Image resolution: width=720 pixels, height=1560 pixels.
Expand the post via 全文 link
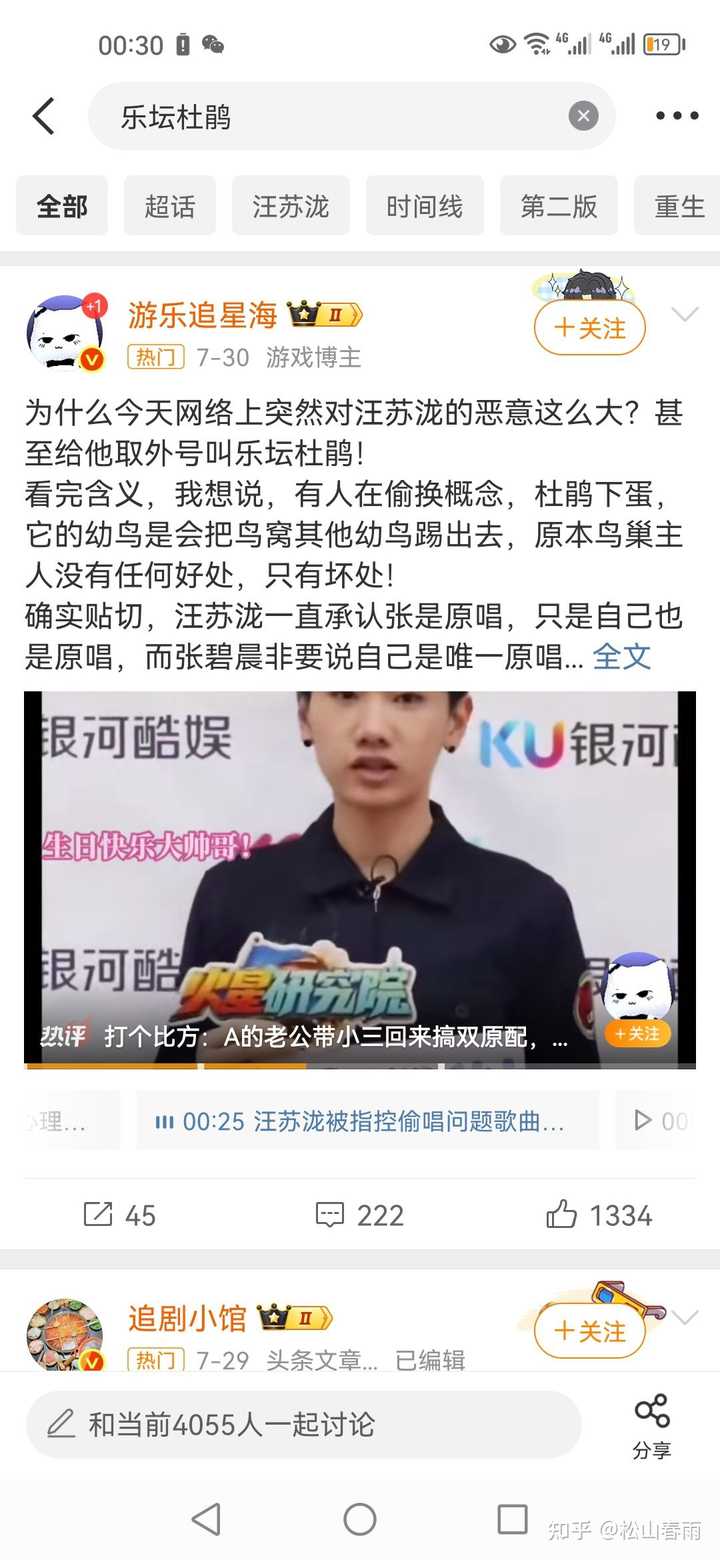tap(621, 656)
